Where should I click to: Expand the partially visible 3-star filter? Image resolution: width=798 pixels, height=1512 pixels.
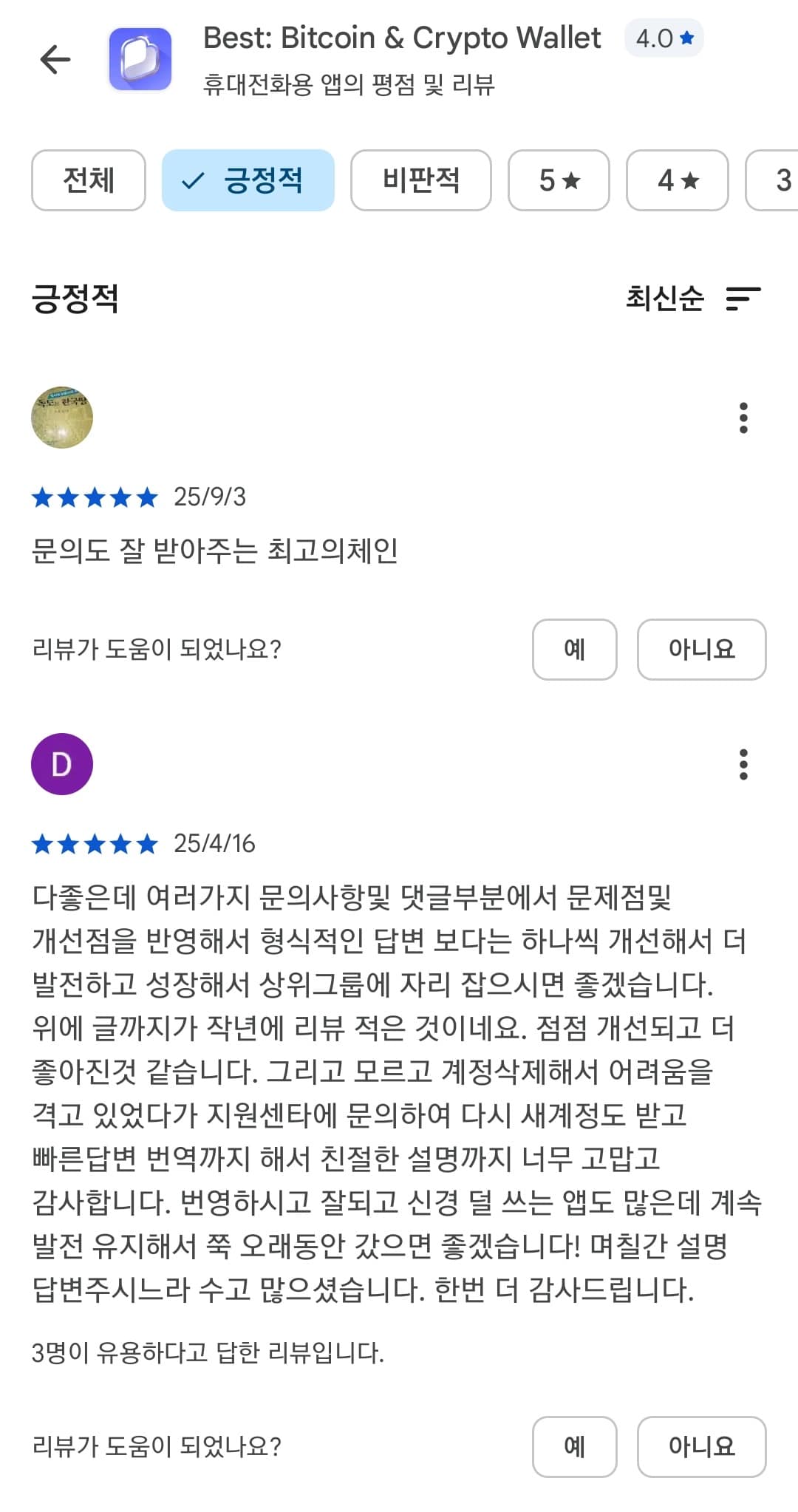click(782, 180)
